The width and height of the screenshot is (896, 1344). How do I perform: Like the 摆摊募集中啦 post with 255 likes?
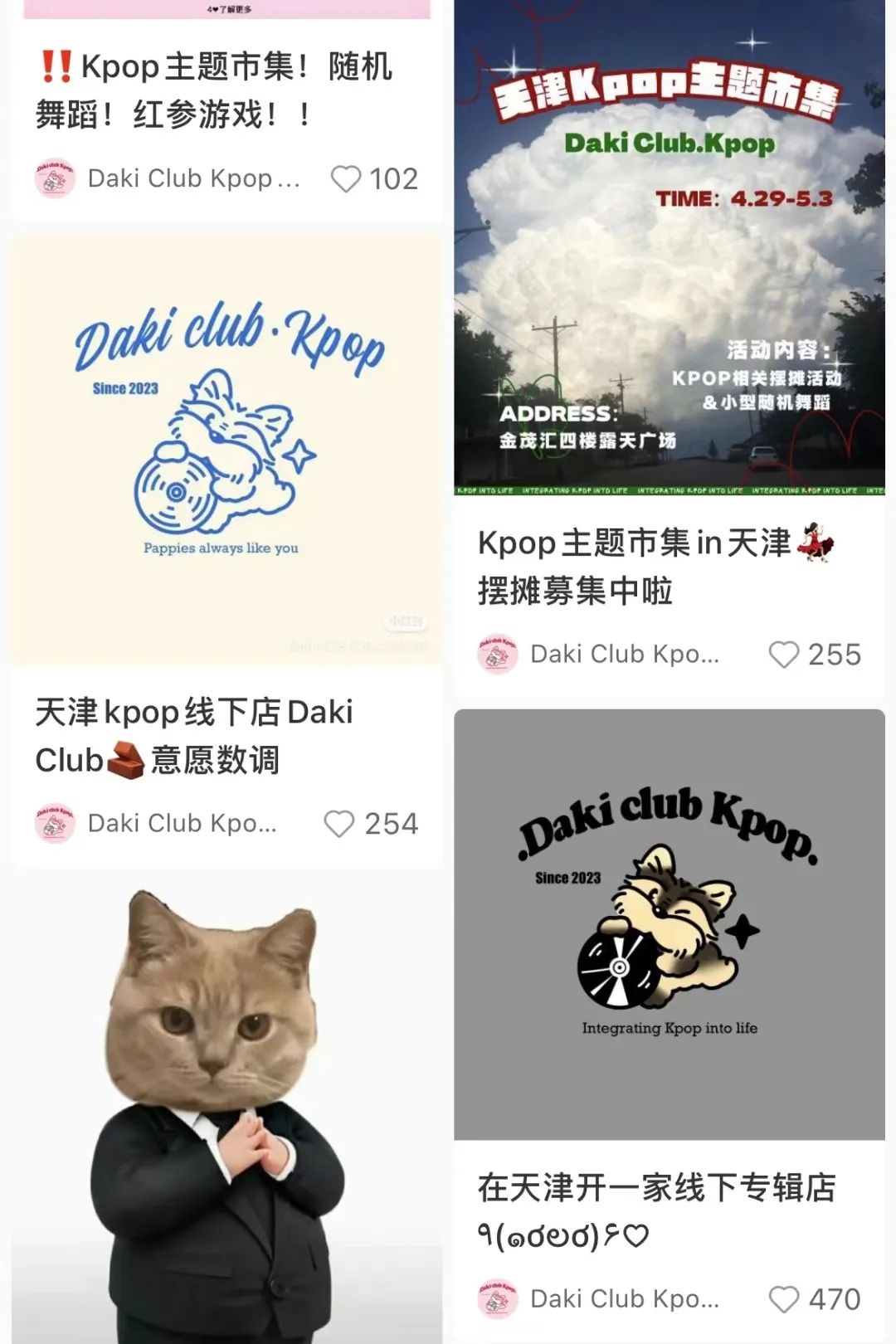pyautogui.click(x=784, y=655)
